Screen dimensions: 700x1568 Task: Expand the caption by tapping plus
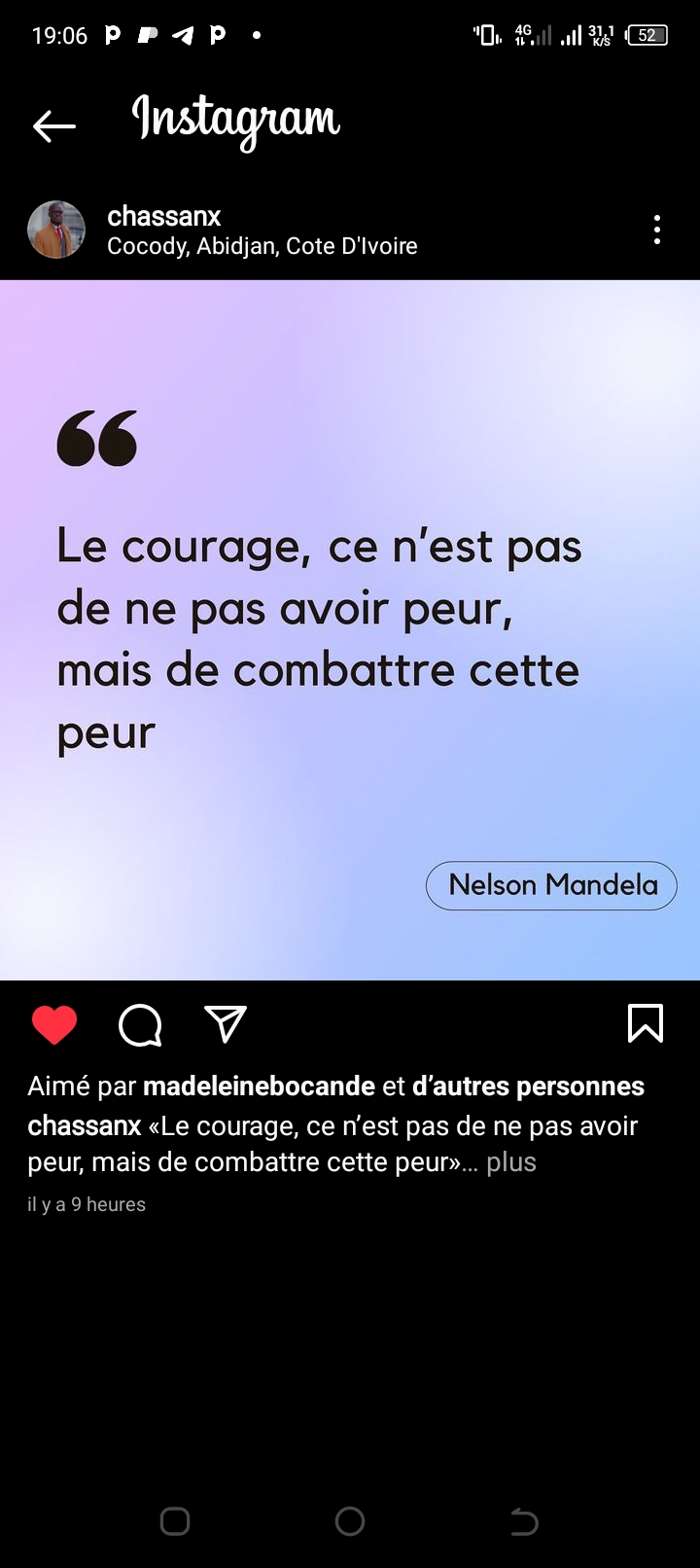point(511,1162)
